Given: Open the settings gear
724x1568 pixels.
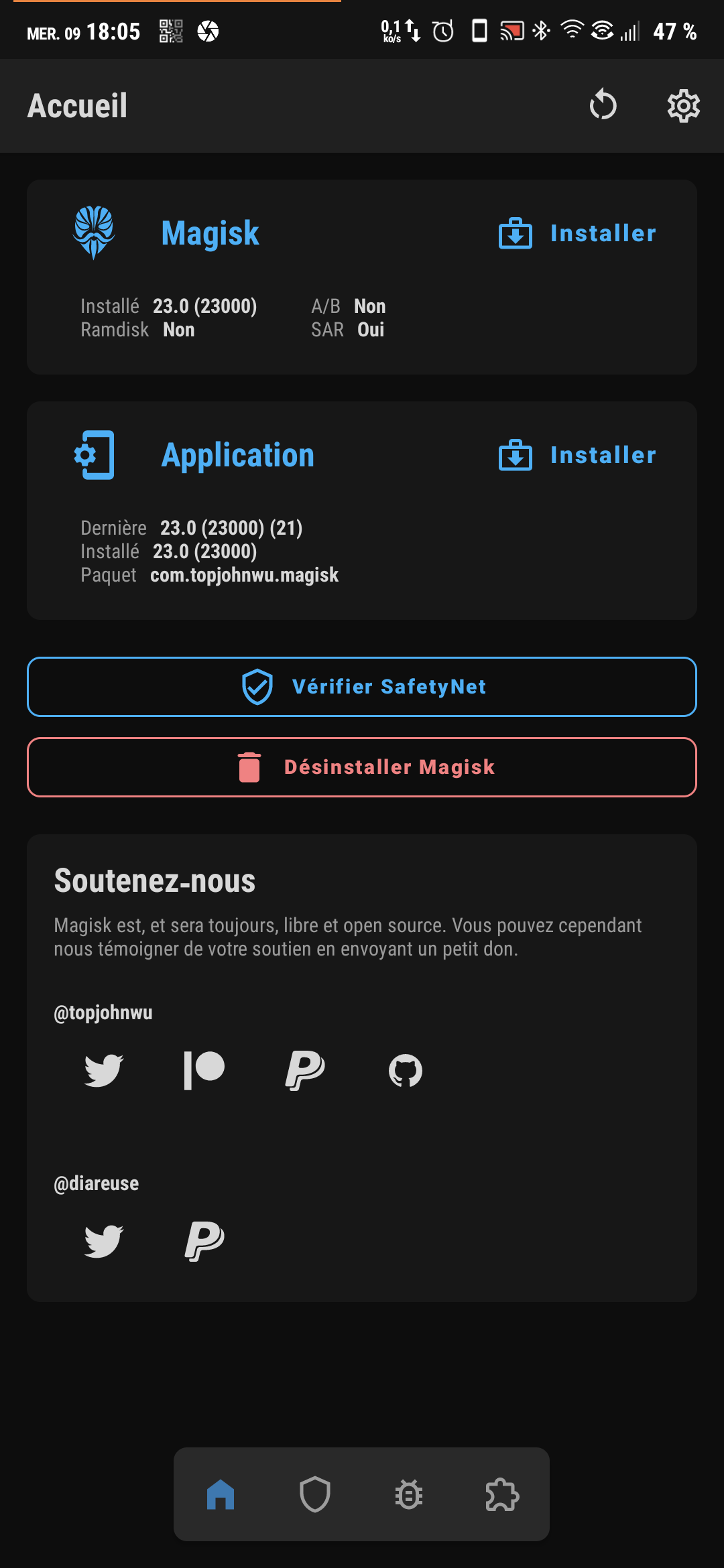Looking at the screenshot, I should (683, 105).
